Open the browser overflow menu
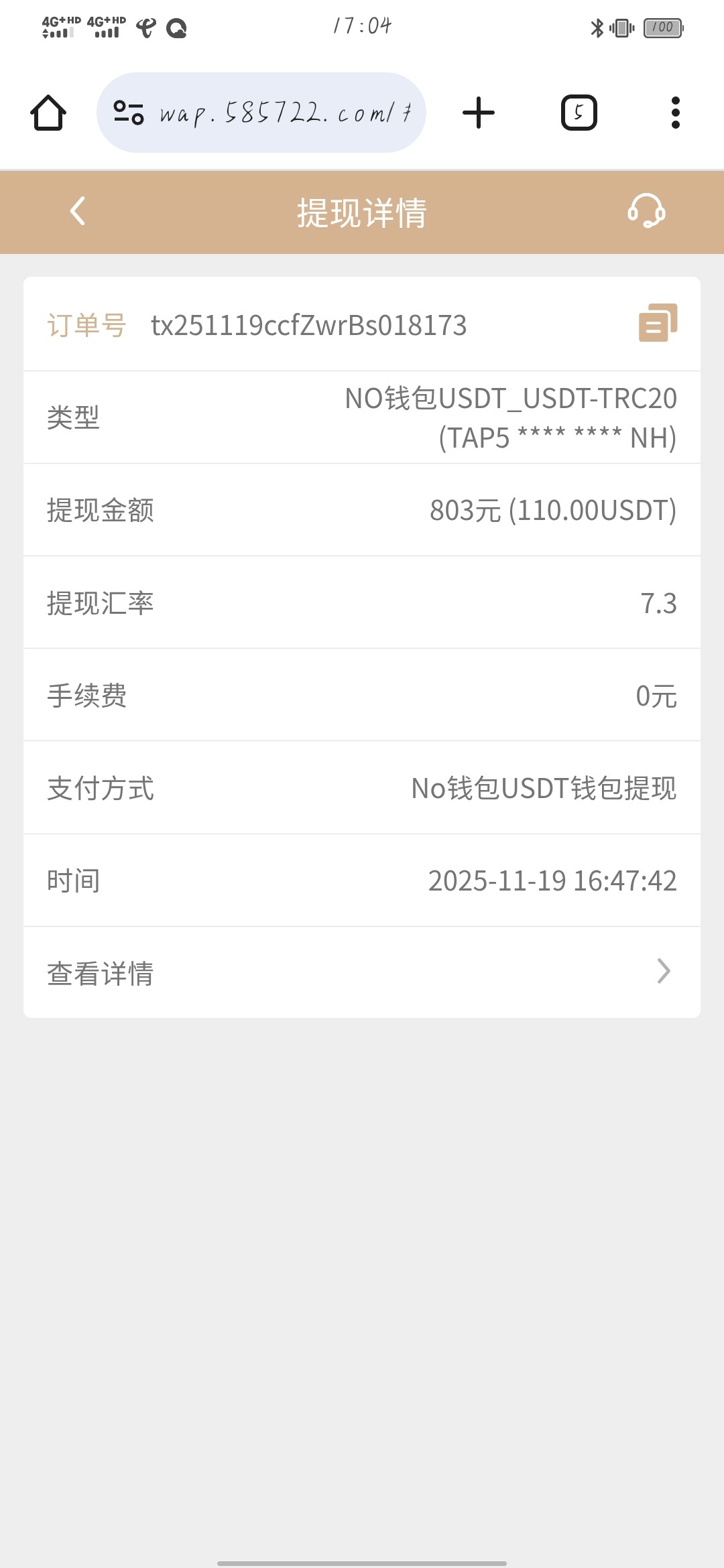 (x=675, y=113)
